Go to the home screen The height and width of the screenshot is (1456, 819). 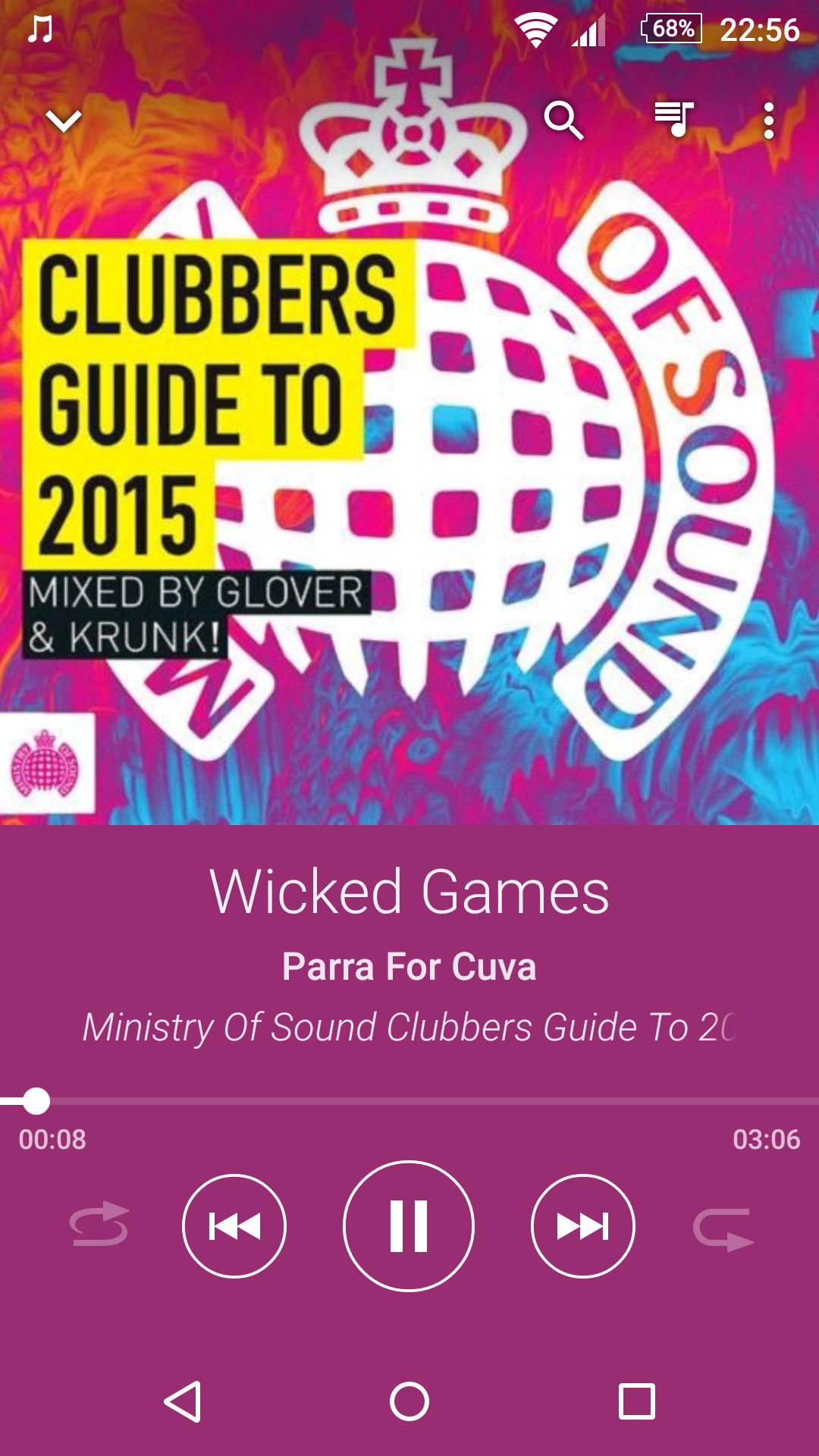409,1401
